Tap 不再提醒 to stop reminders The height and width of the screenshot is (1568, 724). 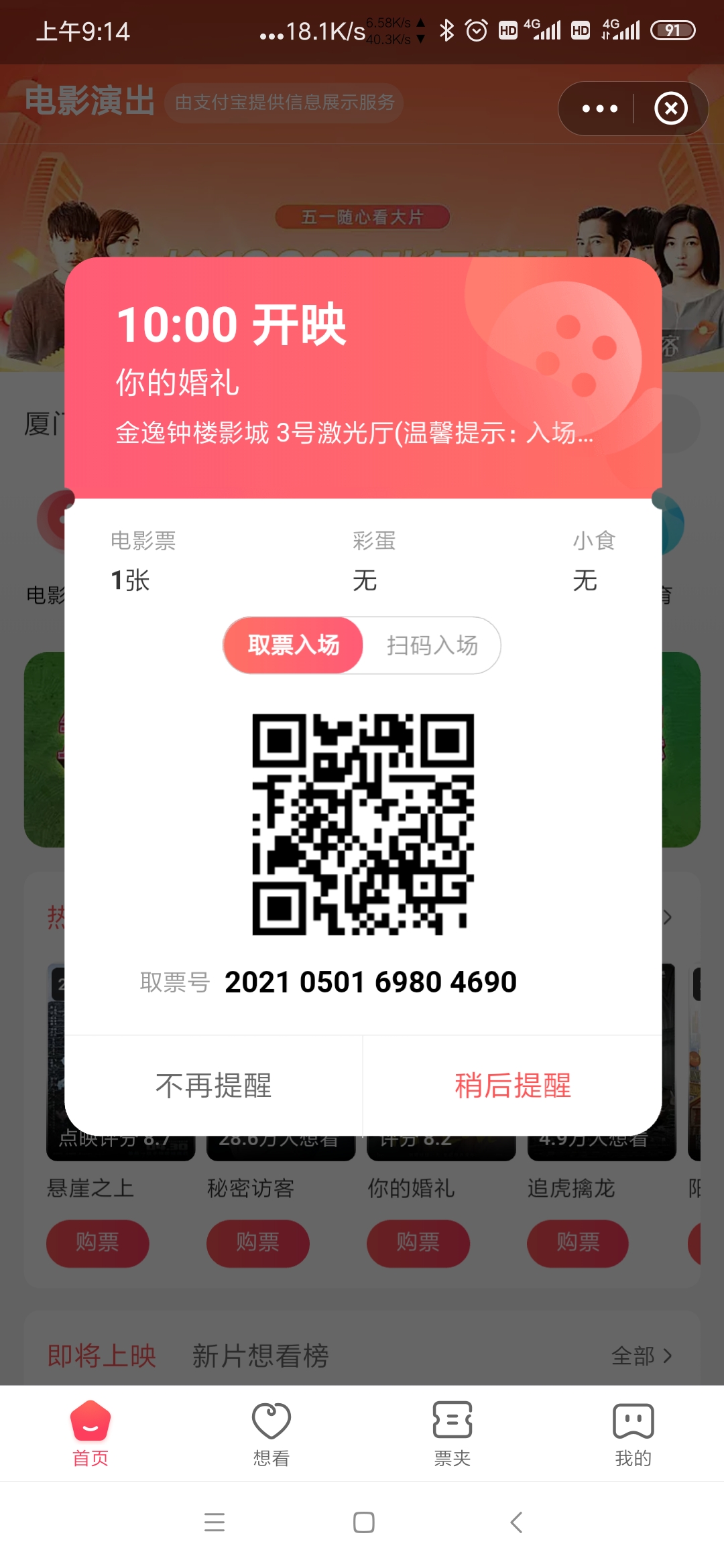tap(213, 1086)
